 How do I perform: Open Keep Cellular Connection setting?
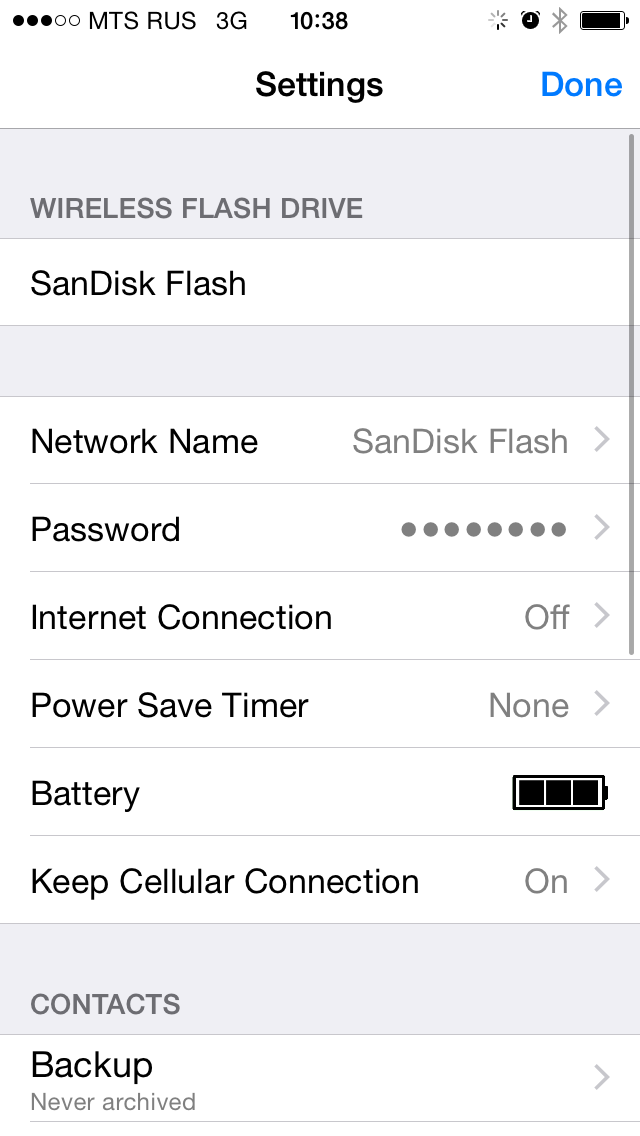(320, 881)
